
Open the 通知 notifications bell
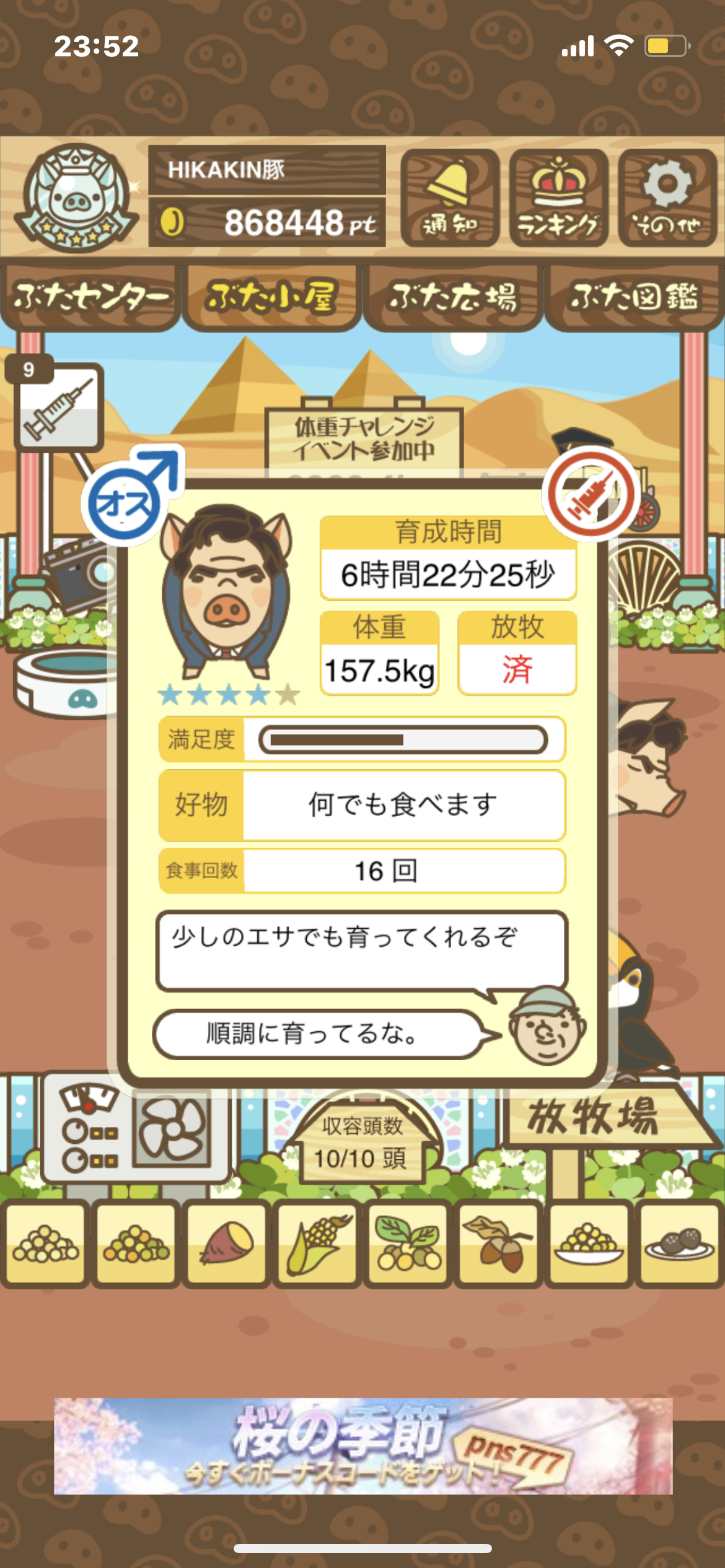coord(450,198)
